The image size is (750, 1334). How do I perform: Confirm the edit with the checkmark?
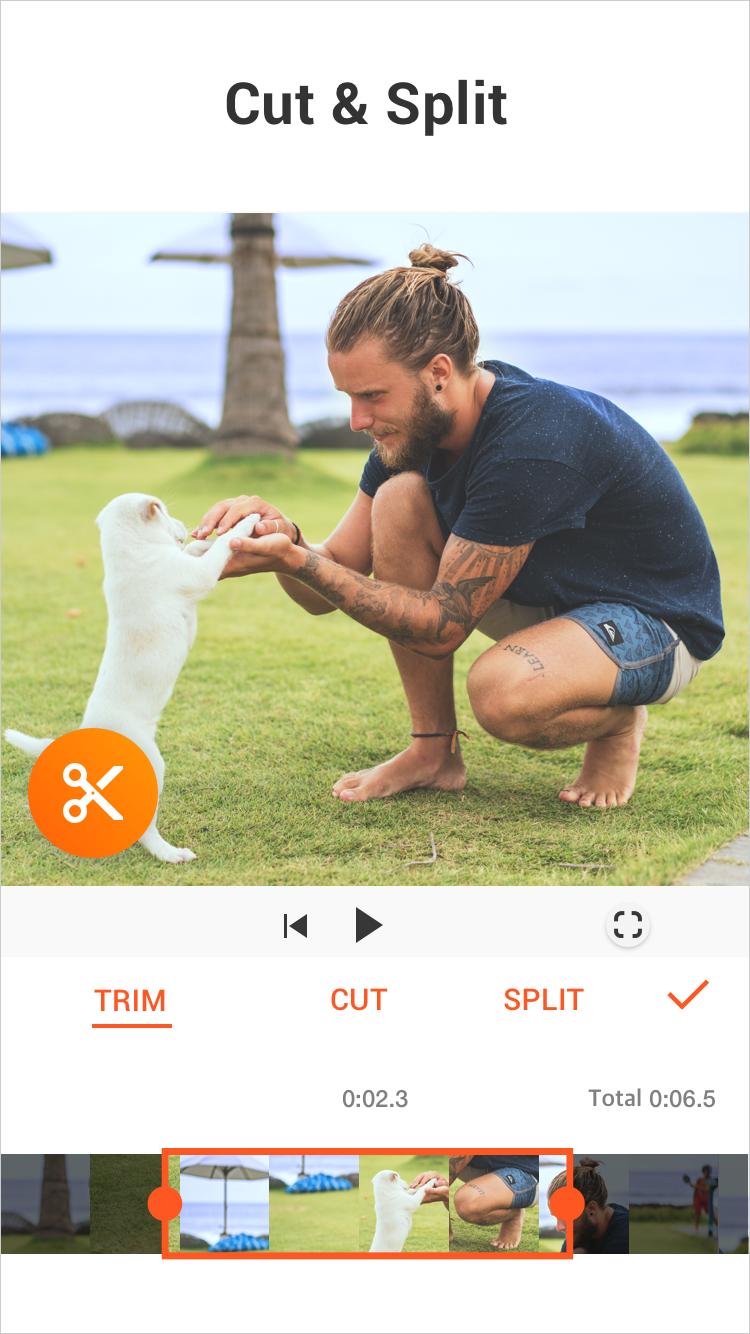pyautogui.click(x=688, y=995)
